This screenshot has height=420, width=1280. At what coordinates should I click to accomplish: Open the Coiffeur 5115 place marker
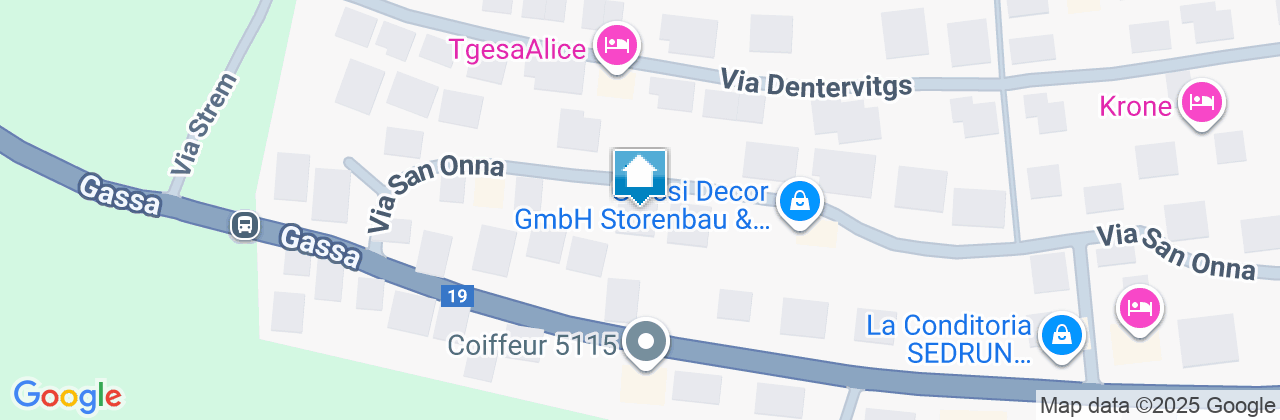click(646, 344)
